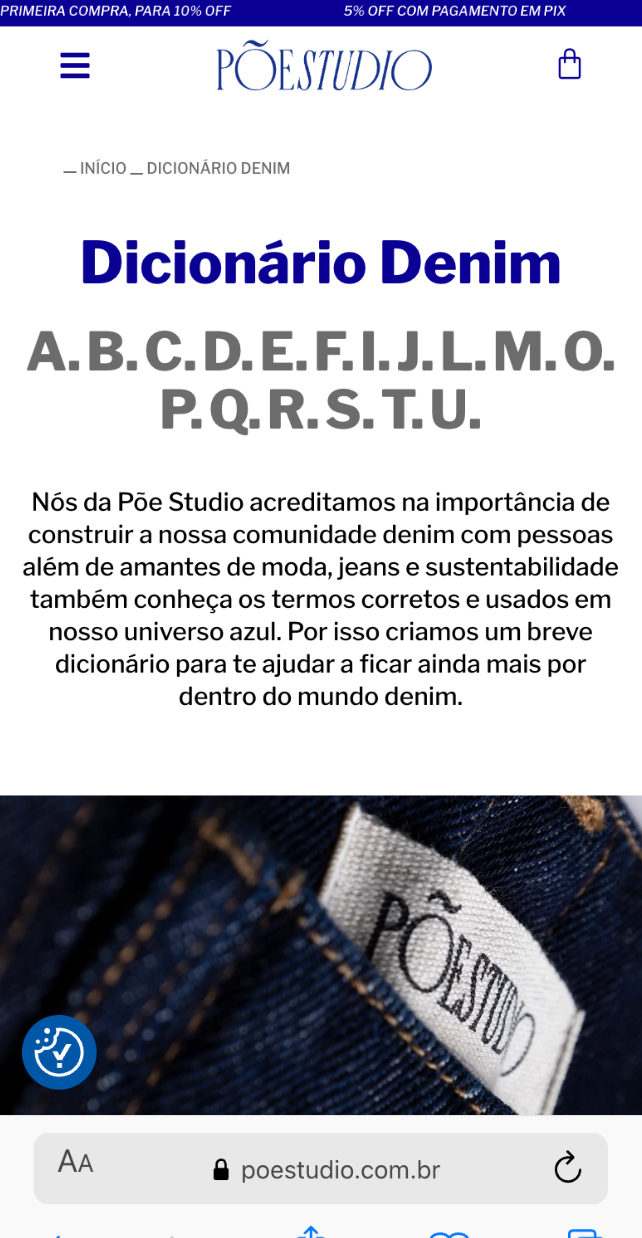This screenshot has height=1238, width=642.
Task: Jump to letter M section
Action: pyautogui.click(x=518, y=352)
